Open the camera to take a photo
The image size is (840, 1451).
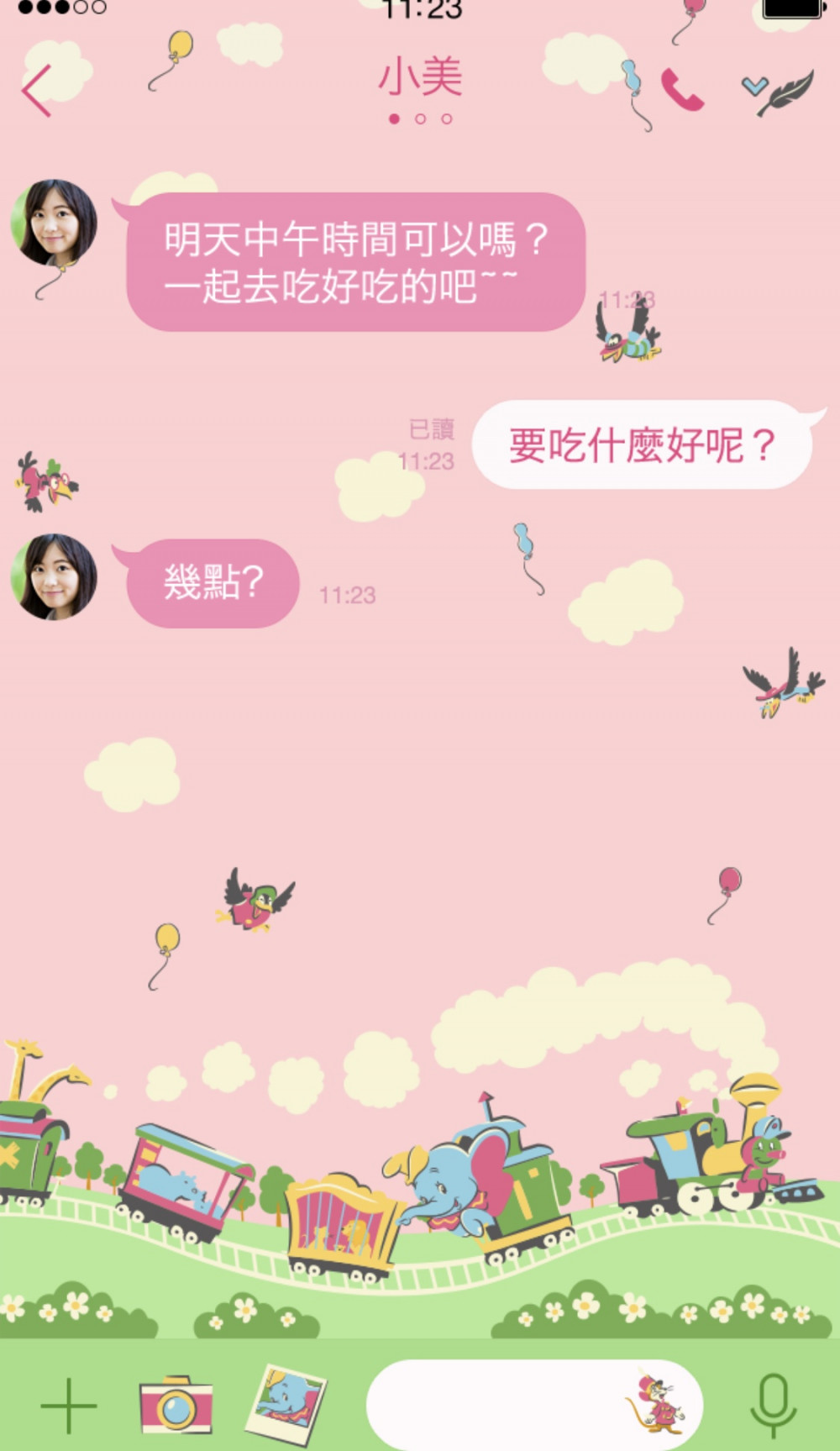[x=176, y=1405]
